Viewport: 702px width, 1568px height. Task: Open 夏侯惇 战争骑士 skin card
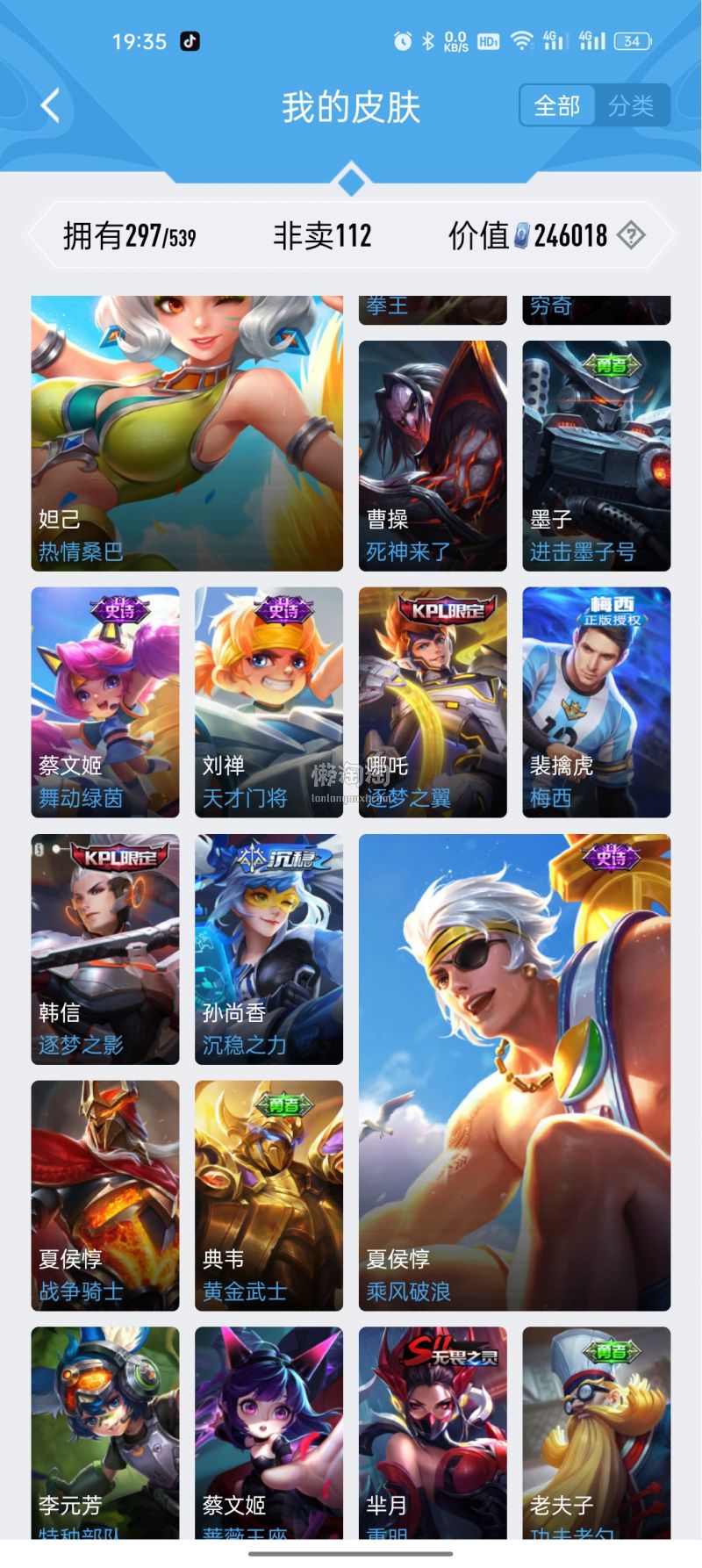pyautogui.click(x=105, y=1195)
